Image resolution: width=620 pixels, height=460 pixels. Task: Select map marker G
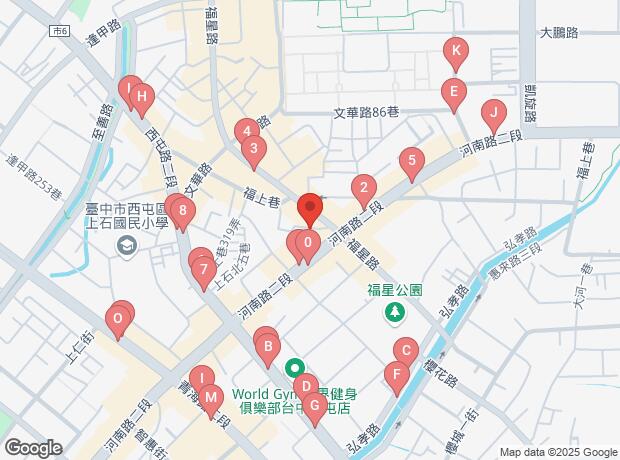point(314,404)
